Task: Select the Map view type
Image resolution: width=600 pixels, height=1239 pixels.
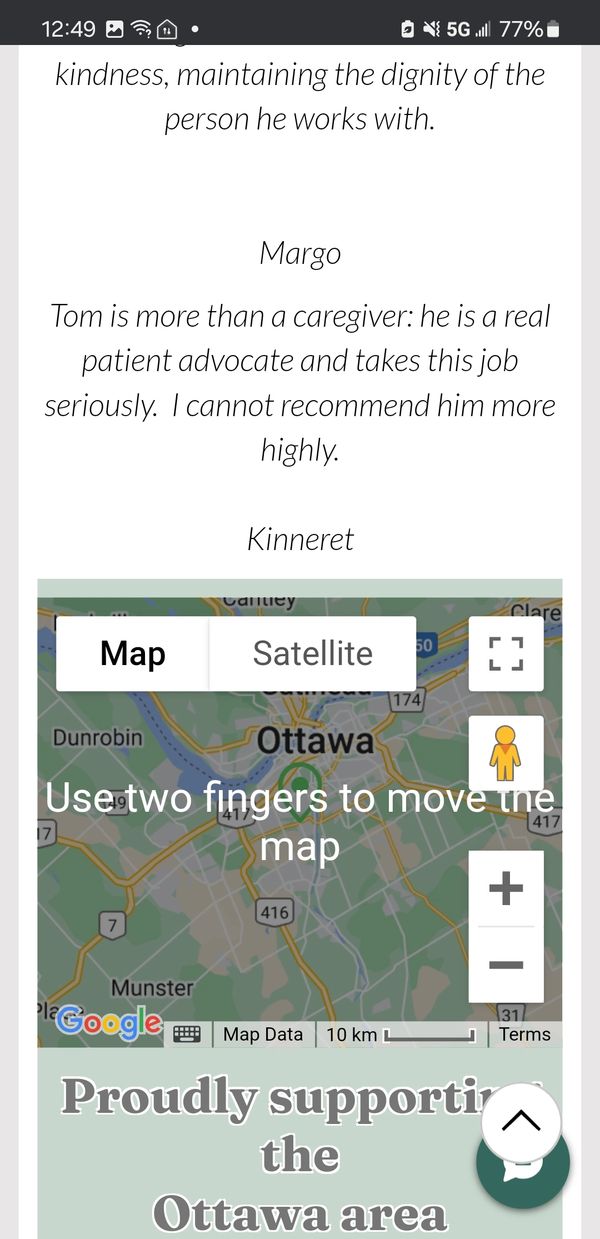Action: pyautogui.click(x=133, y=654)
